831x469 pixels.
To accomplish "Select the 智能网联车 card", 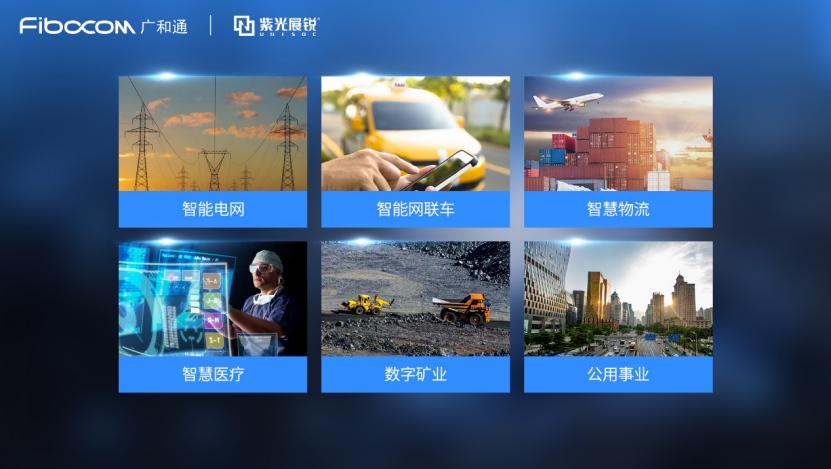I will point(415,152).
